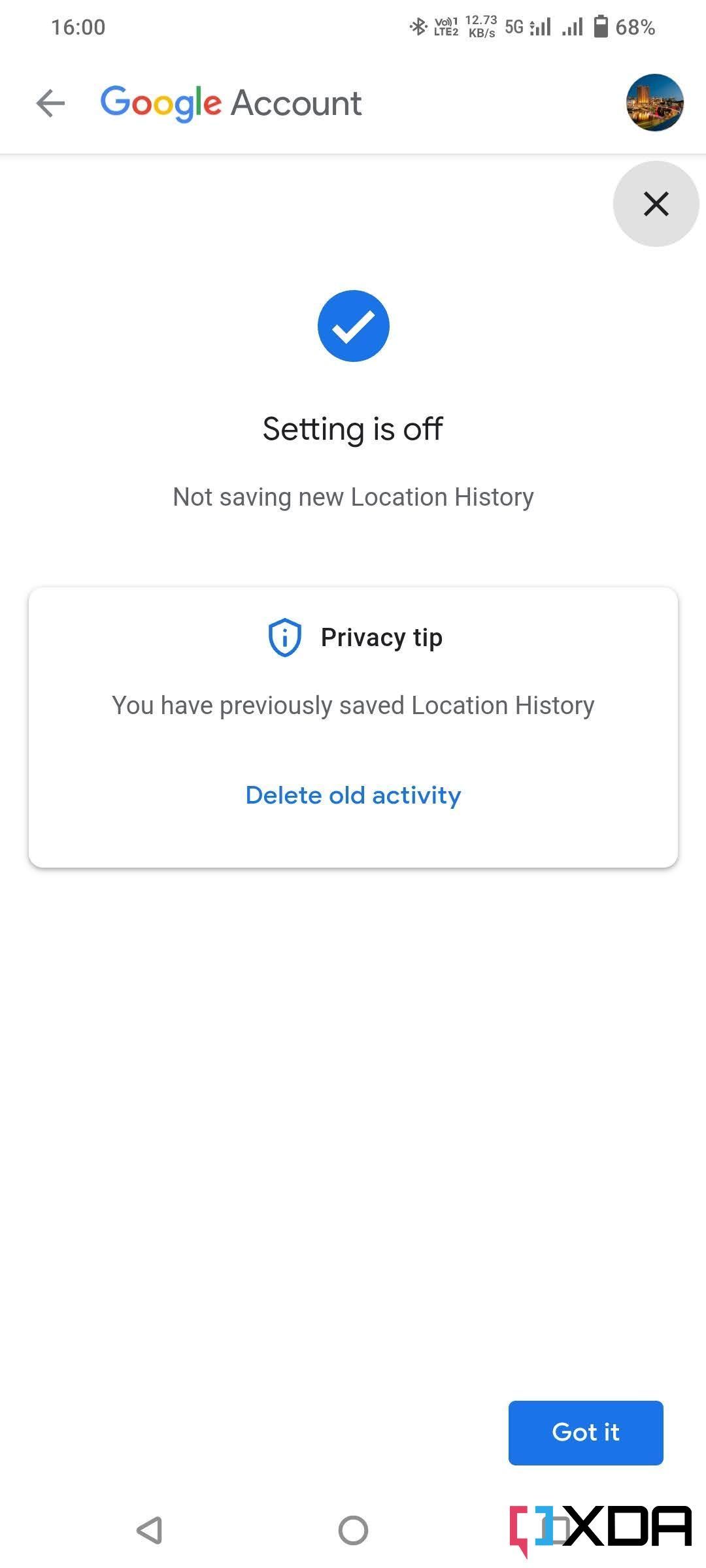Open the Google account profile picture
706x1568 pixels.
tap(654, 103)
